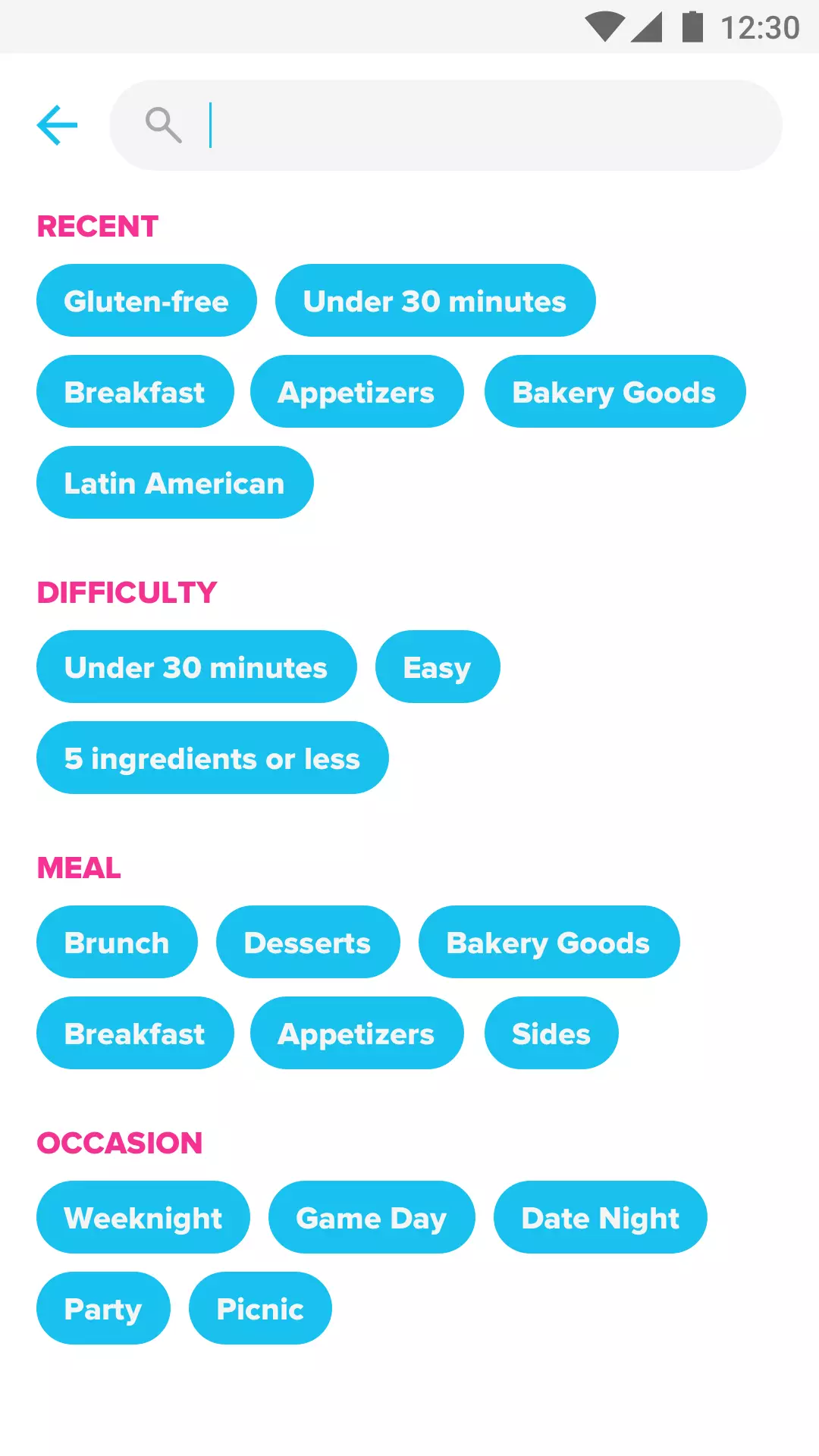This screenshot has width=819, height=1456.
Task: Tap Under 30 minutes in Difficulty
Action: pos(196,667)
